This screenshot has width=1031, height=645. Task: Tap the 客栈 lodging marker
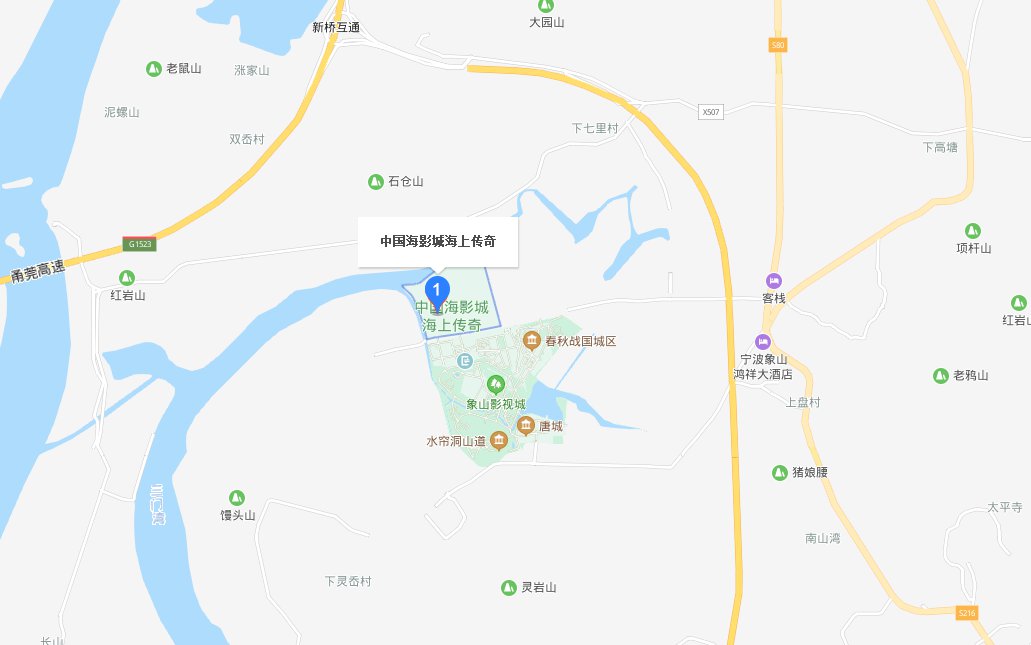click(x=771, y=280)
